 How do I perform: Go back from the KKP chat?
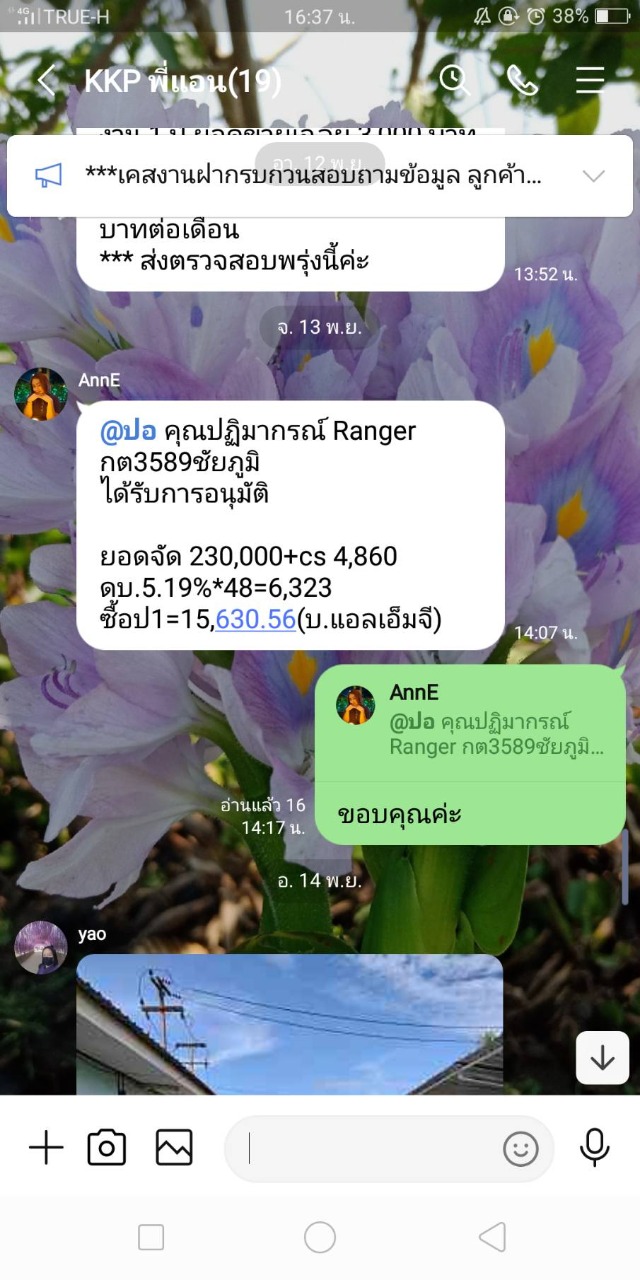pyautogui.click(x=46, y=80)
